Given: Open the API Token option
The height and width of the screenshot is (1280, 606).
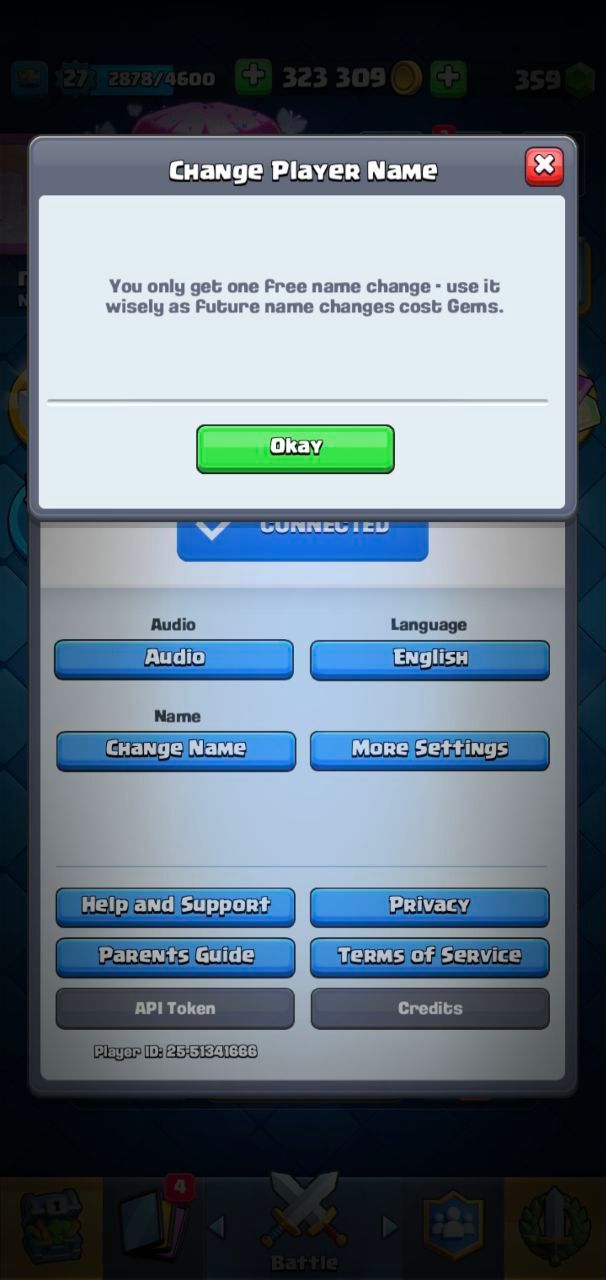Looking at the screenshot, I should pos(175,1008).
